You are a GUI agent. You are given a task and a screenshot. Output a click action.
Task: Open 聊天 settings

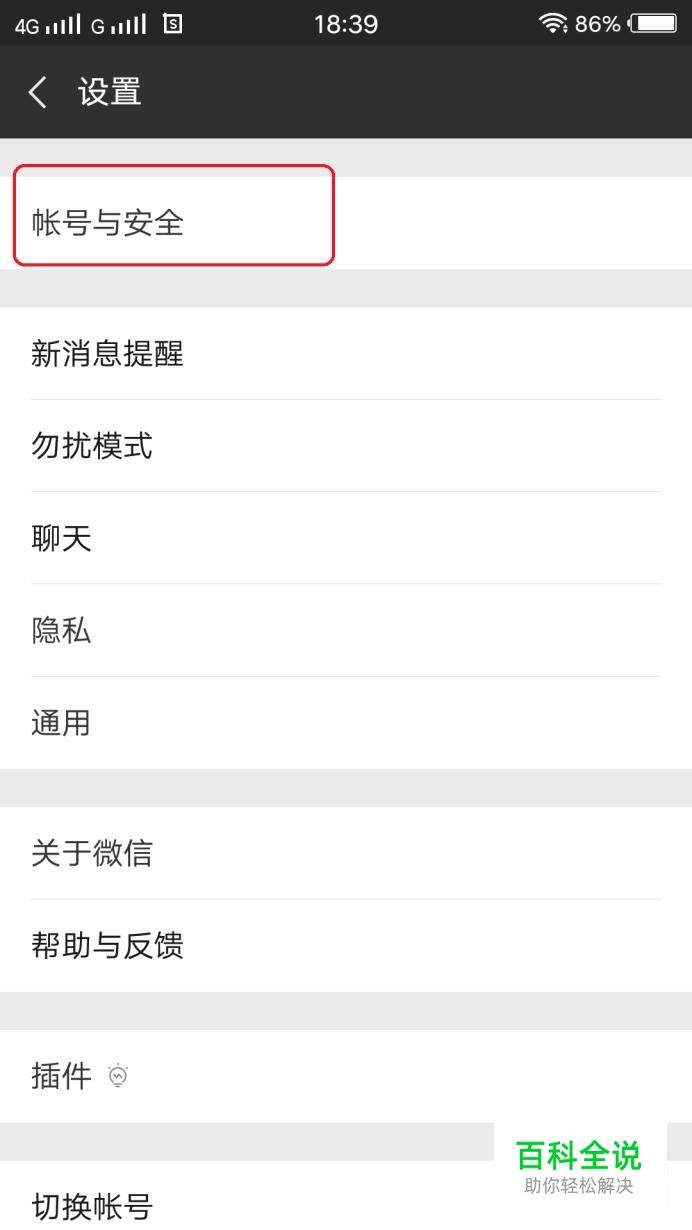pyautogui.click(x=346, y=538)
